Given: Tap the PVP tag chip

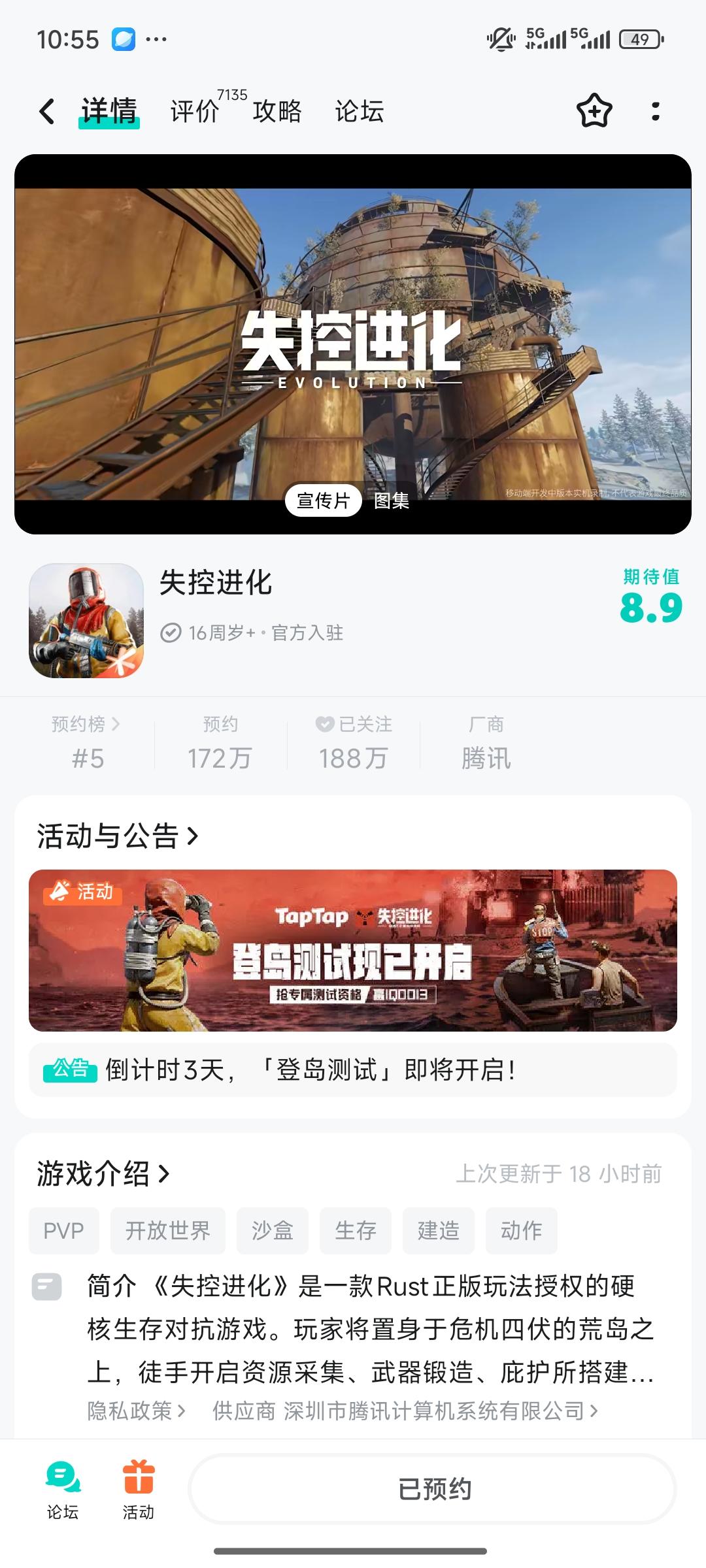Looking at the screenshot, I should (x=63, y=1231).
